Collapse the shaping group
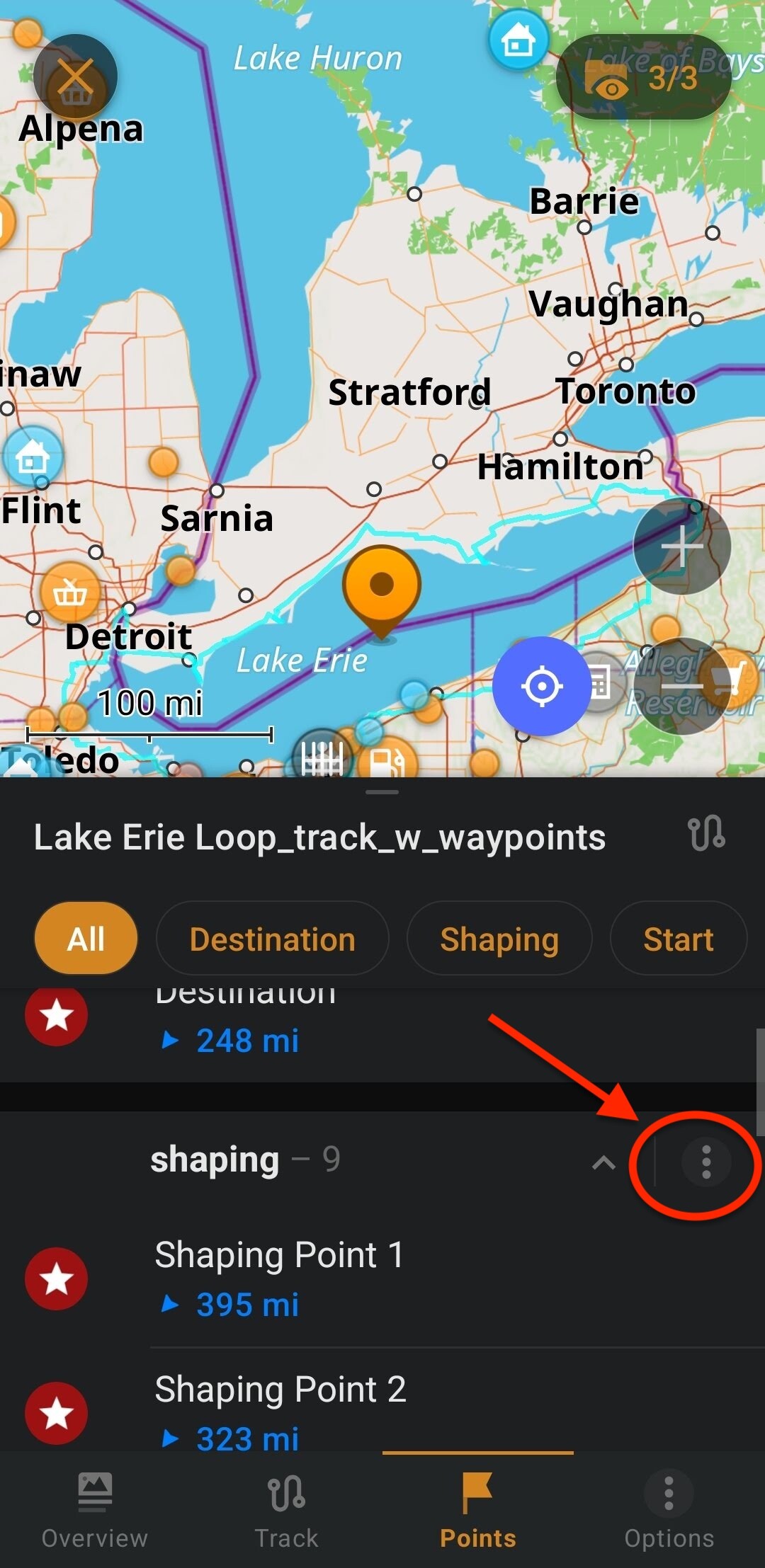765x1568 pixels. pos(603,1162)
